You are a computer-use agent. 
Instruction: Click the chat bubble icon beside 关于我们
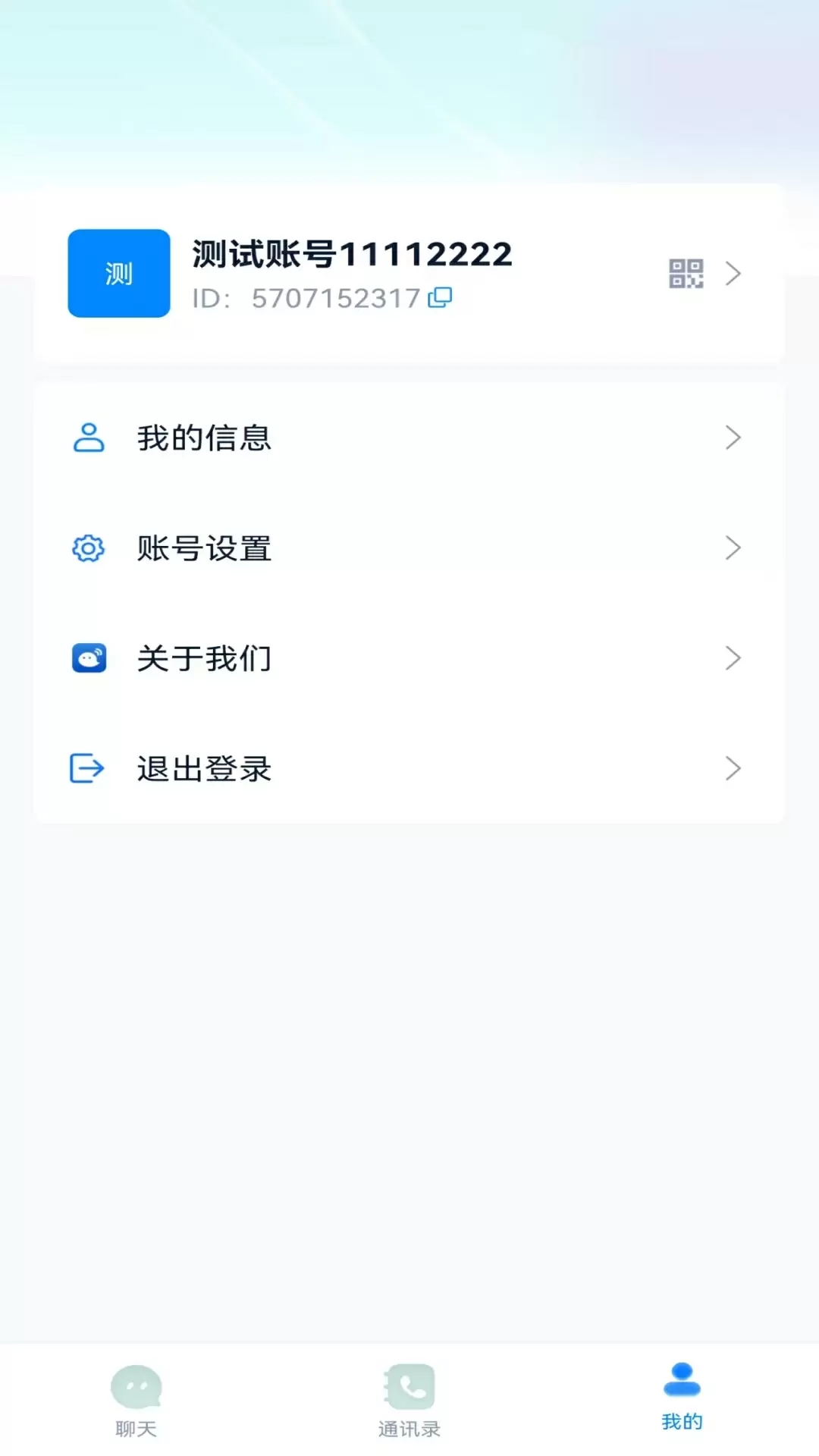[88, 658]
